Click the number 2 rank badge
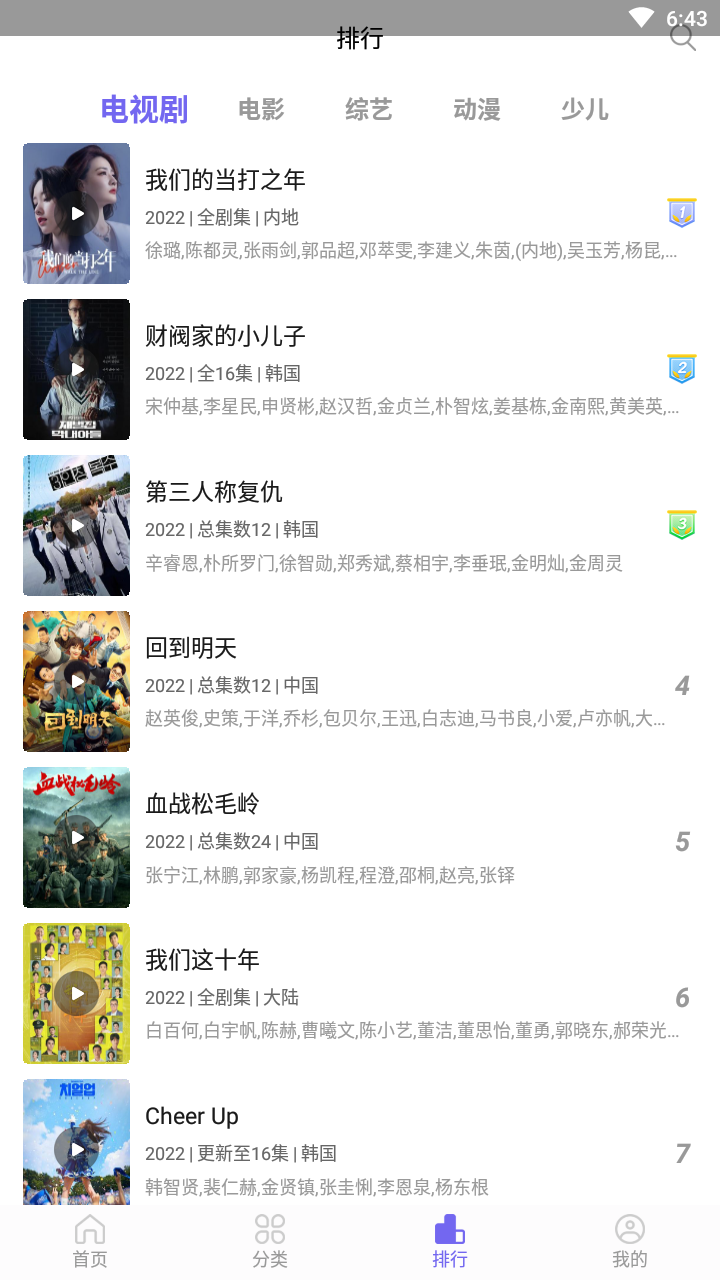This screenshot has width=720, height=1280. 681,368
